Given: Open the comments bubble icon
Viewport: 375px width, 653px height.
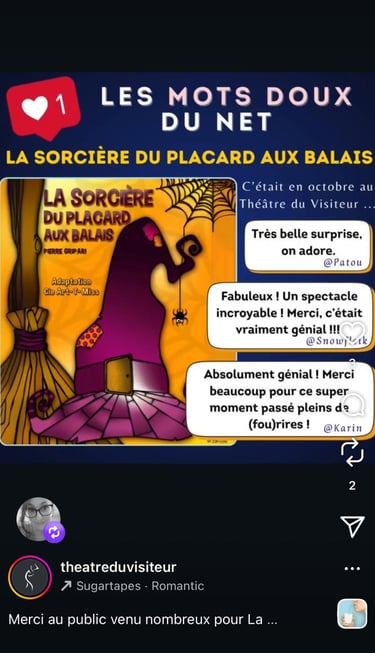Looking at the screenshot, I should point(352,404).
